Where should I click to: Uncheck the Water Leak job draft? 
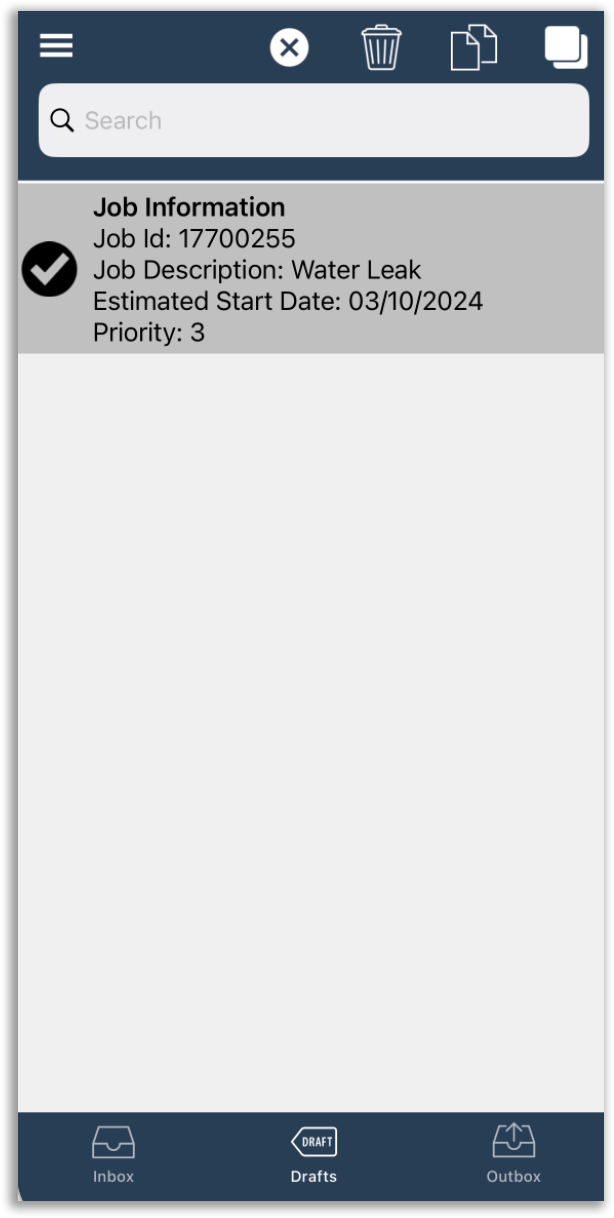[x=49, y=269]
